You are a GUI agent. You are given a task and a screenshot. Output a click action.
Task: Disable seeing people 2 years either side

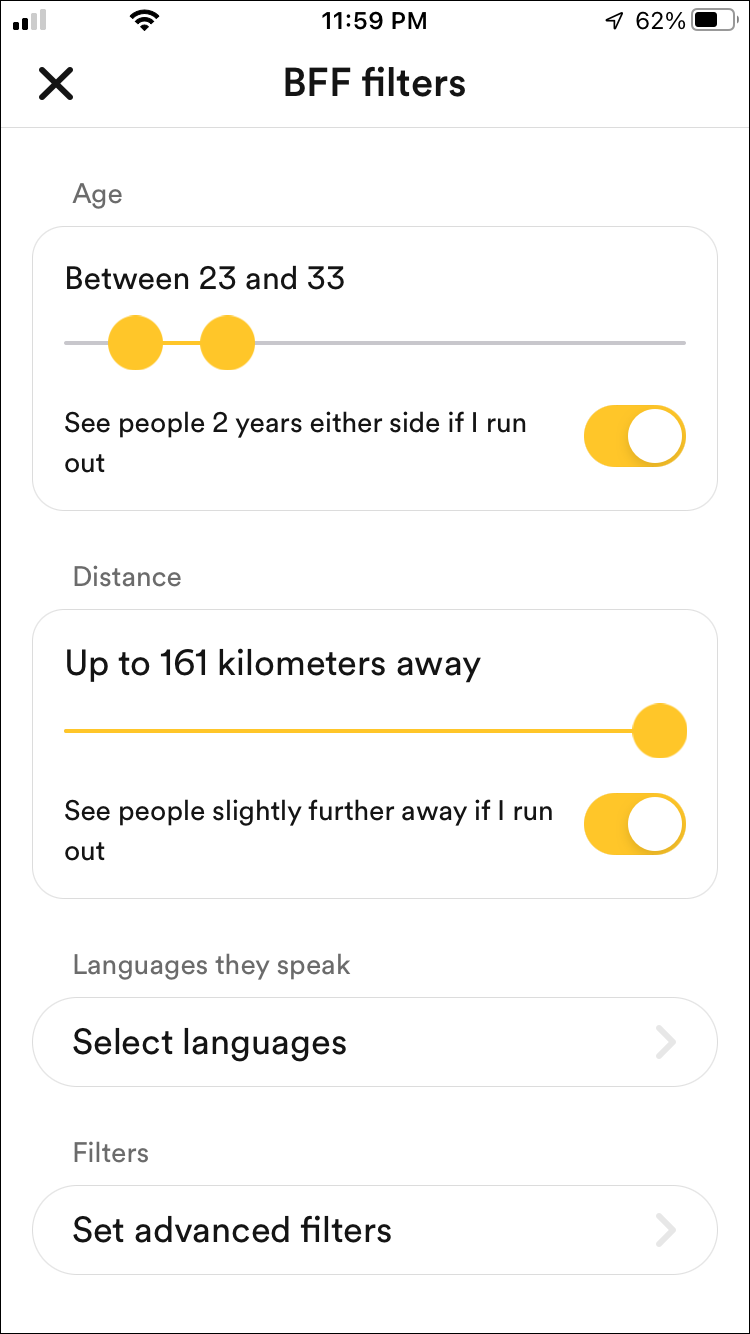[x=634, y=436]
